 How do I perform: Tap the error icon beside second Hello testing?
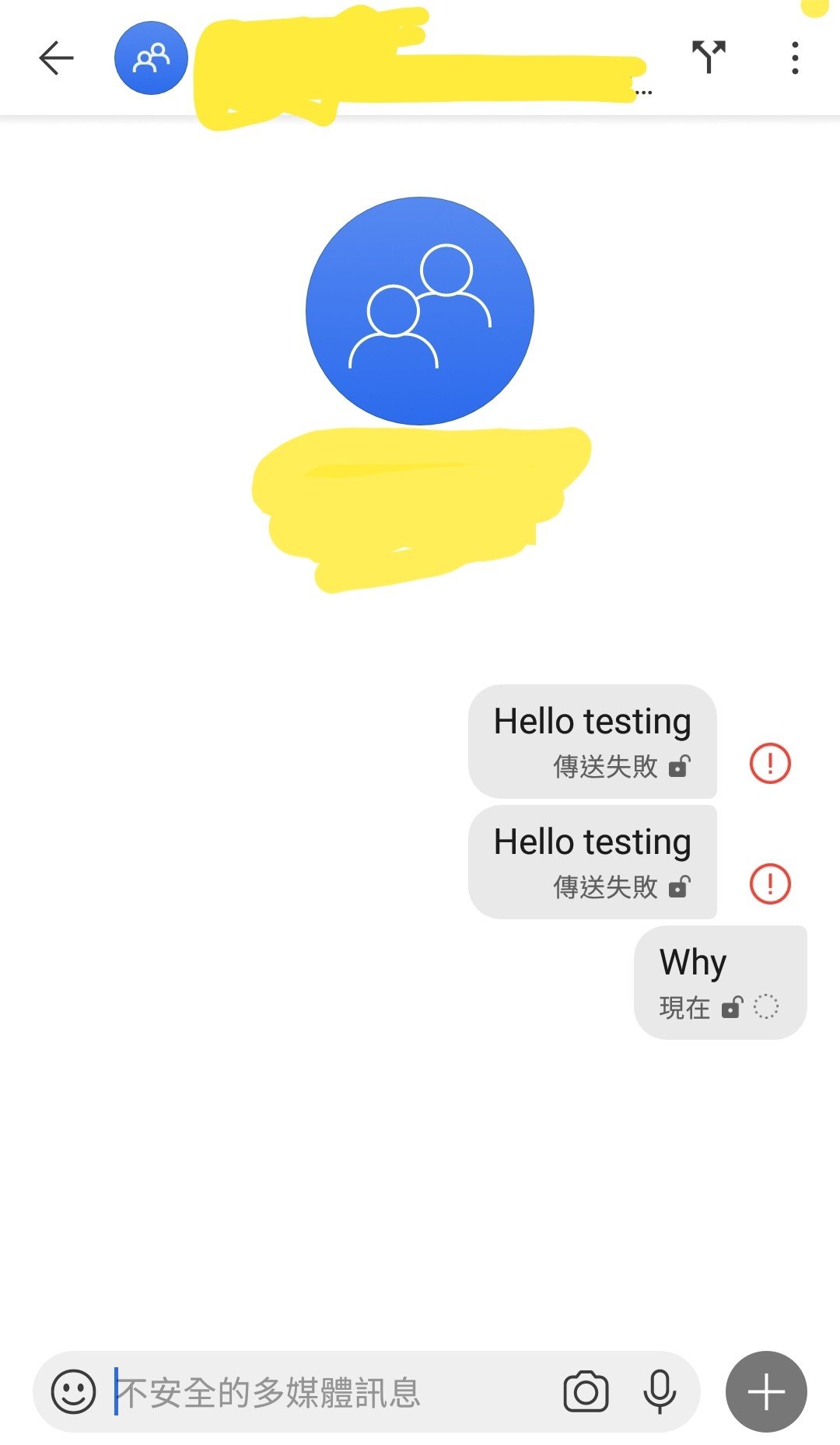coord(770,883)
